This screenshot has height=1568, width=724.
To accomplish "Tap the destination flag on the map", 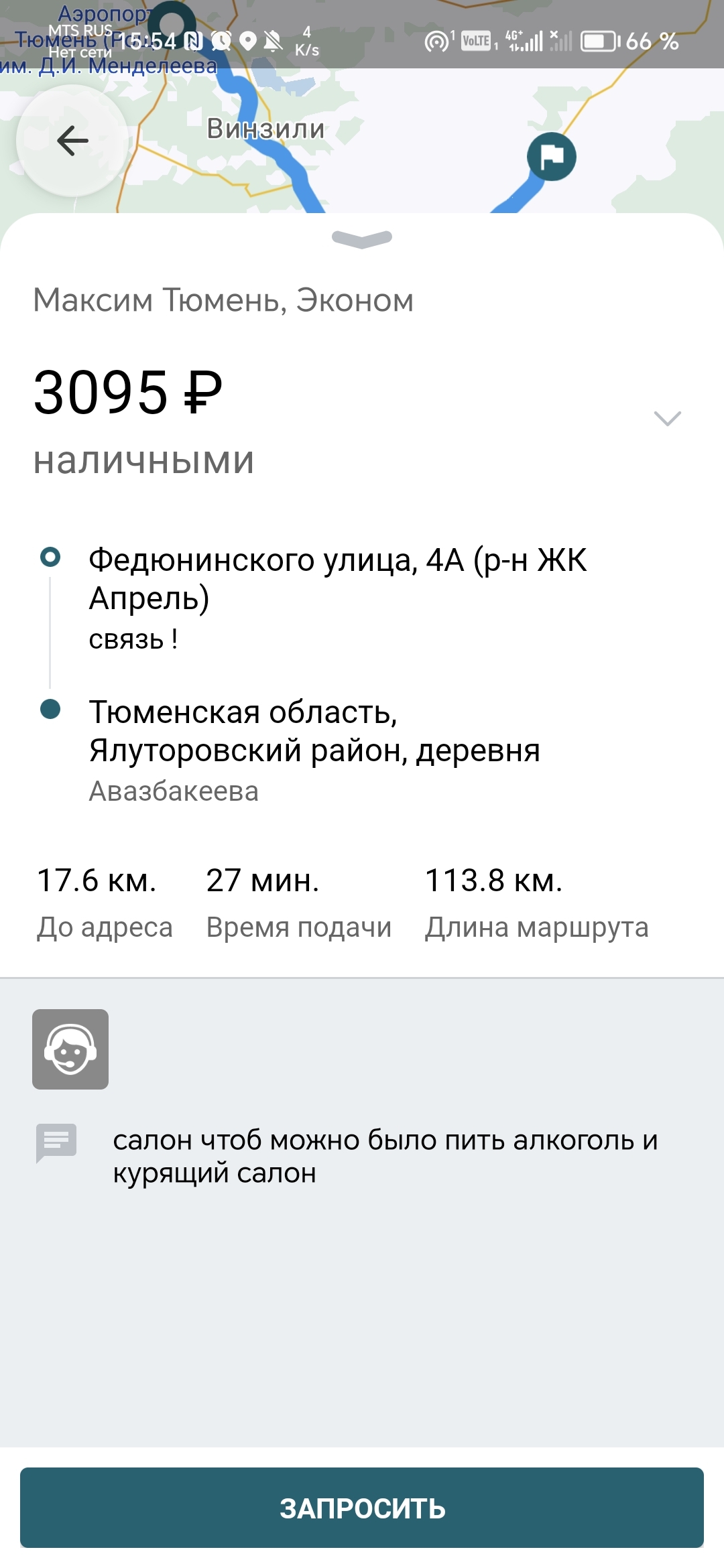I will pyautogui.click(x=551, y=157).
